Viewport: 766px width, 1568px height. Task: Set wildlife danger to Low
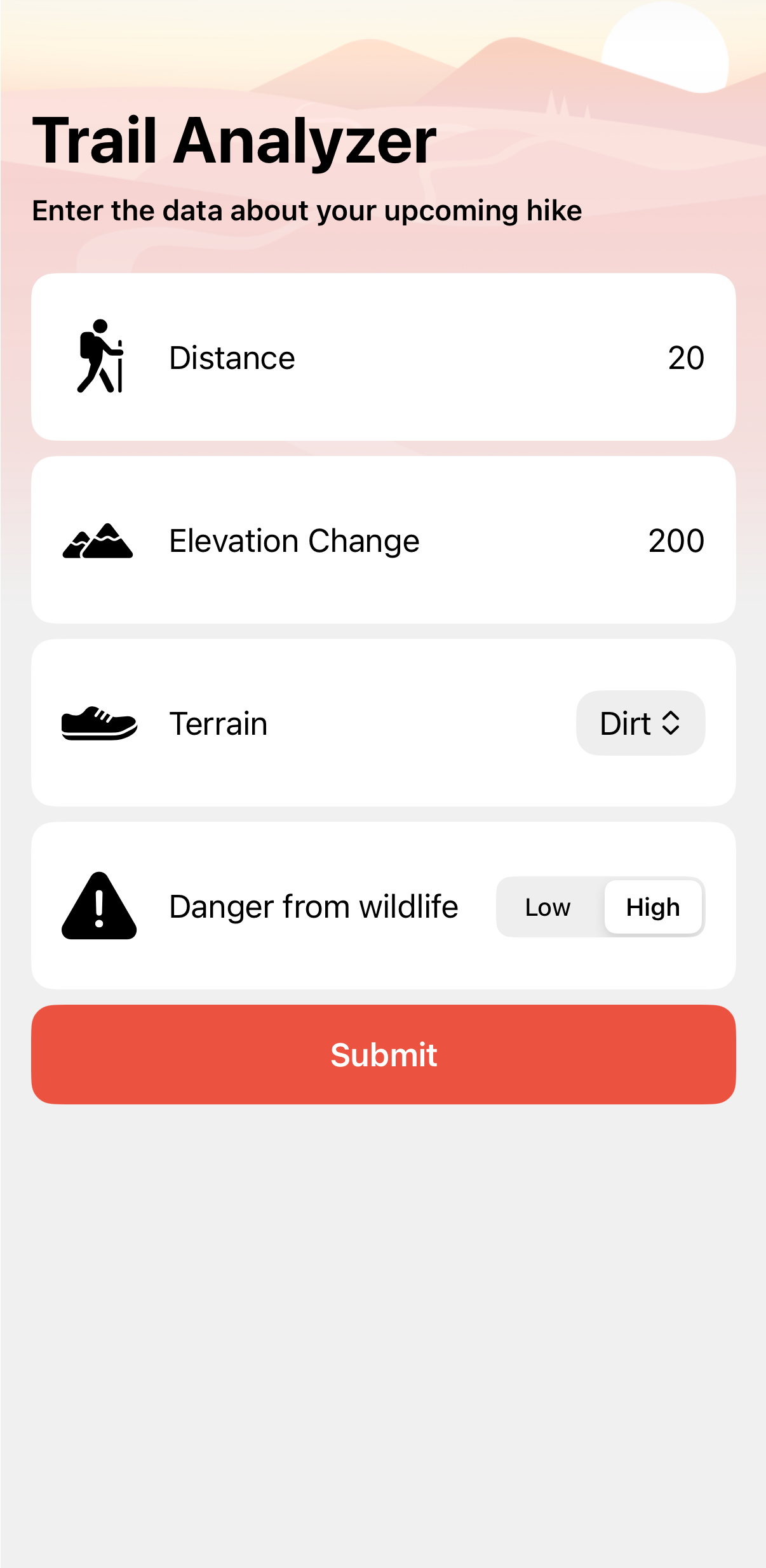[x=547, y=907]
